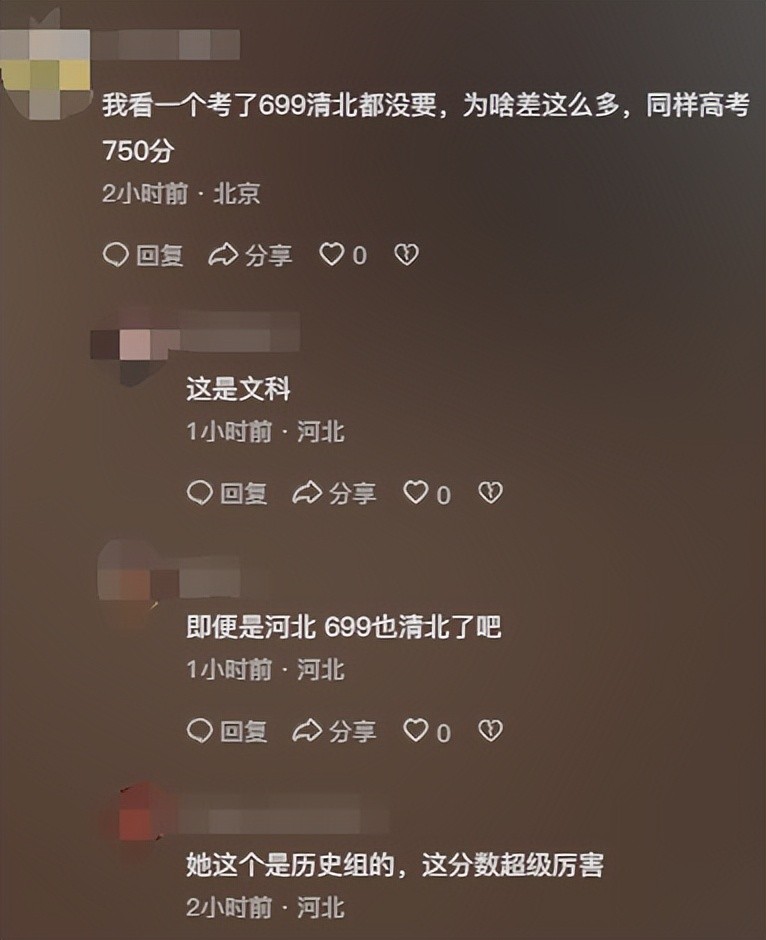Share the comment 即便是河北 699也清北了吧
Viewport: 766px width, 940px height.
click(x=334, y=732)
